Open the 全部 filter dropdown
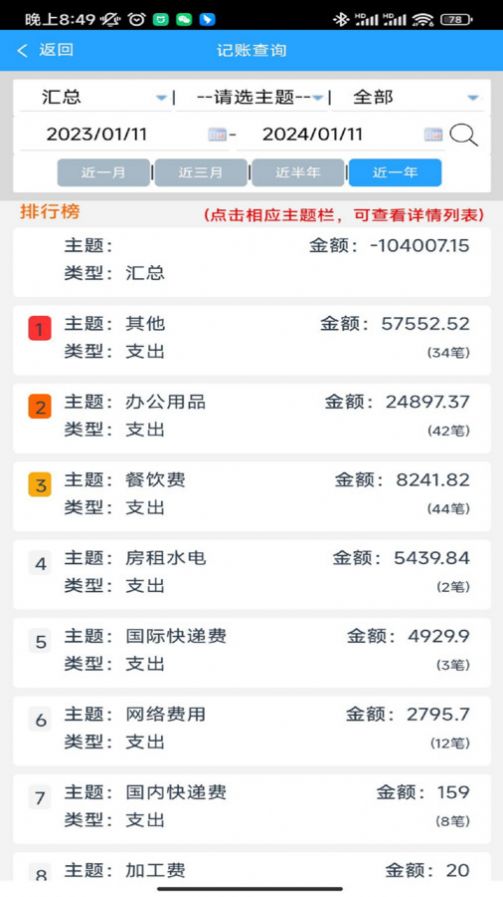Image resolution: width=503 pixels, height=897 pixels. [408, 97]
